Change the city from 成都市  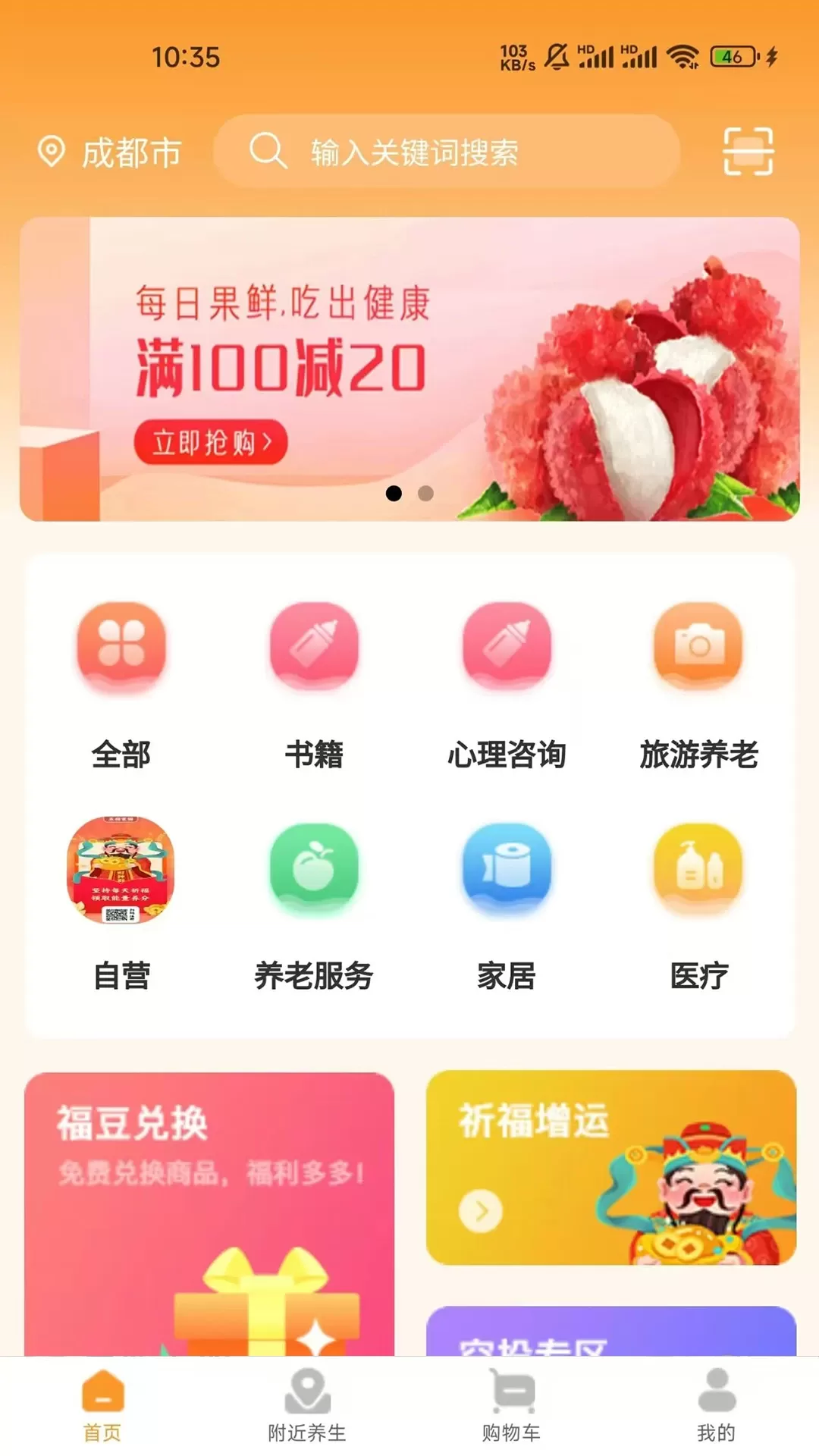coord(110,152)
